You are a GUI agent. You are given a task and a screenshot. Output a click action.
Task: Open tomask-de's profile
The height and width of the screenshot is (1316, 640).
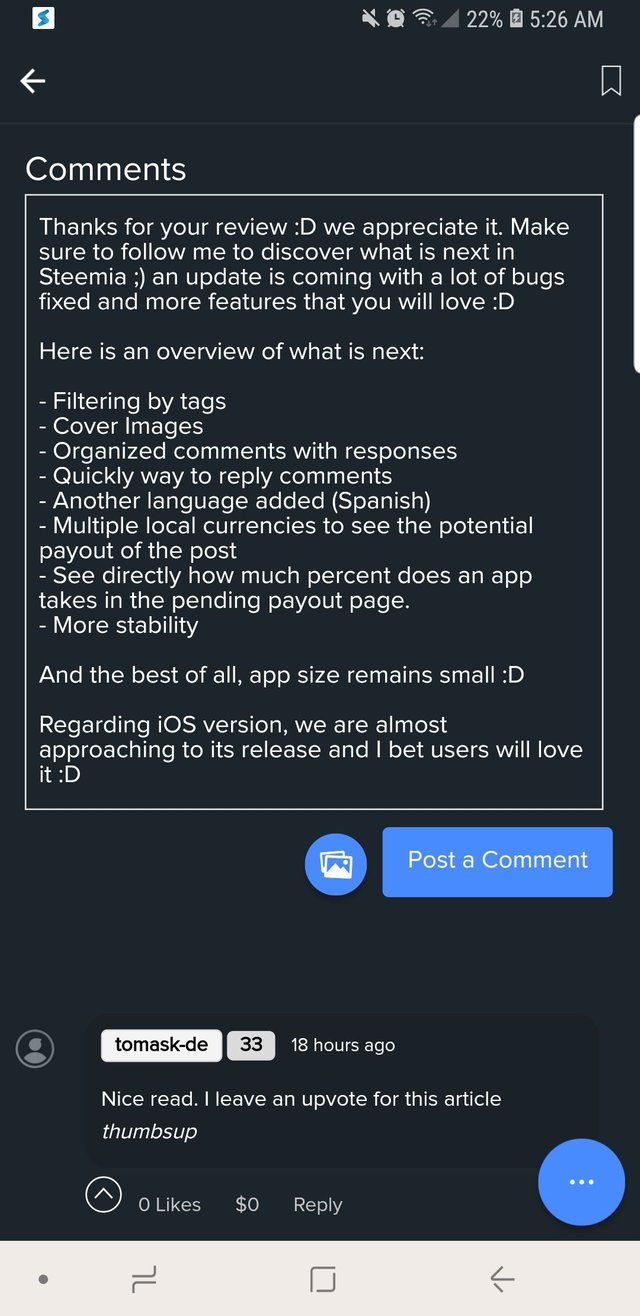click(161, 1045)
